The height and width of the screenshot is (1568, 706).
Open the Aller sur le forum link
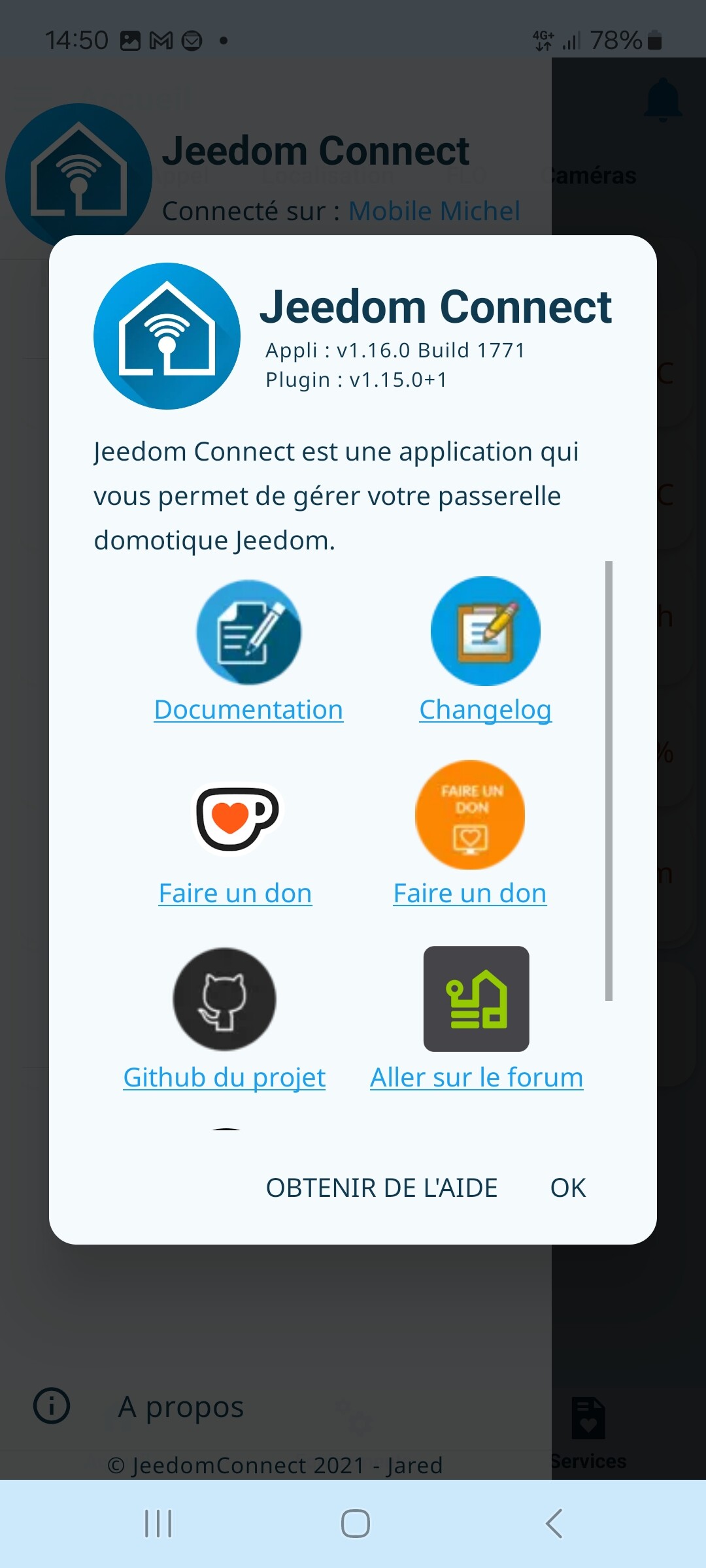[477, 1077]
